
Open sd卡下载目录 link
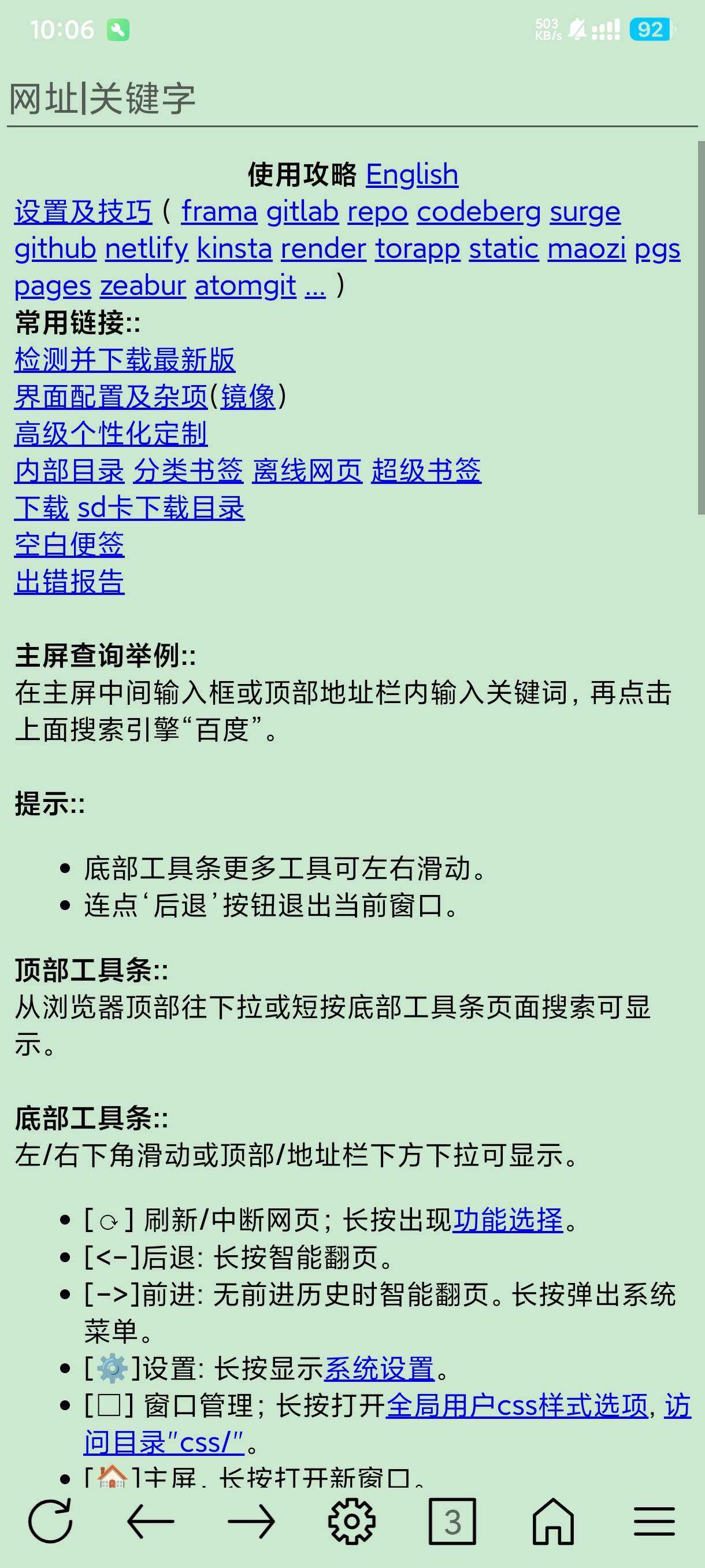(161, 508)
